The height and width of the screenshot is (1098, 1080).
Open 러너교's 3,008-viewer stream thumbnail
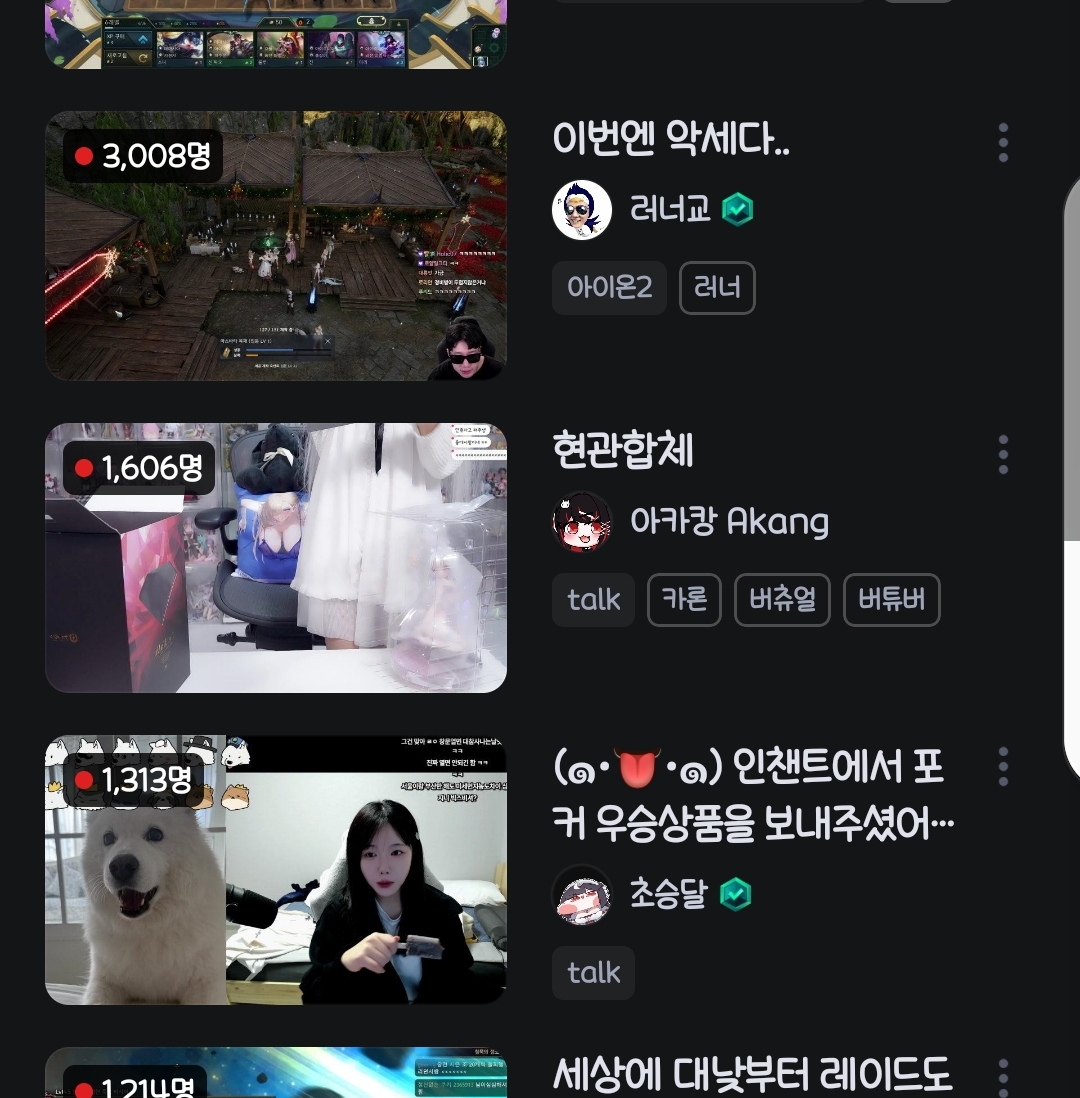[276, 246]
